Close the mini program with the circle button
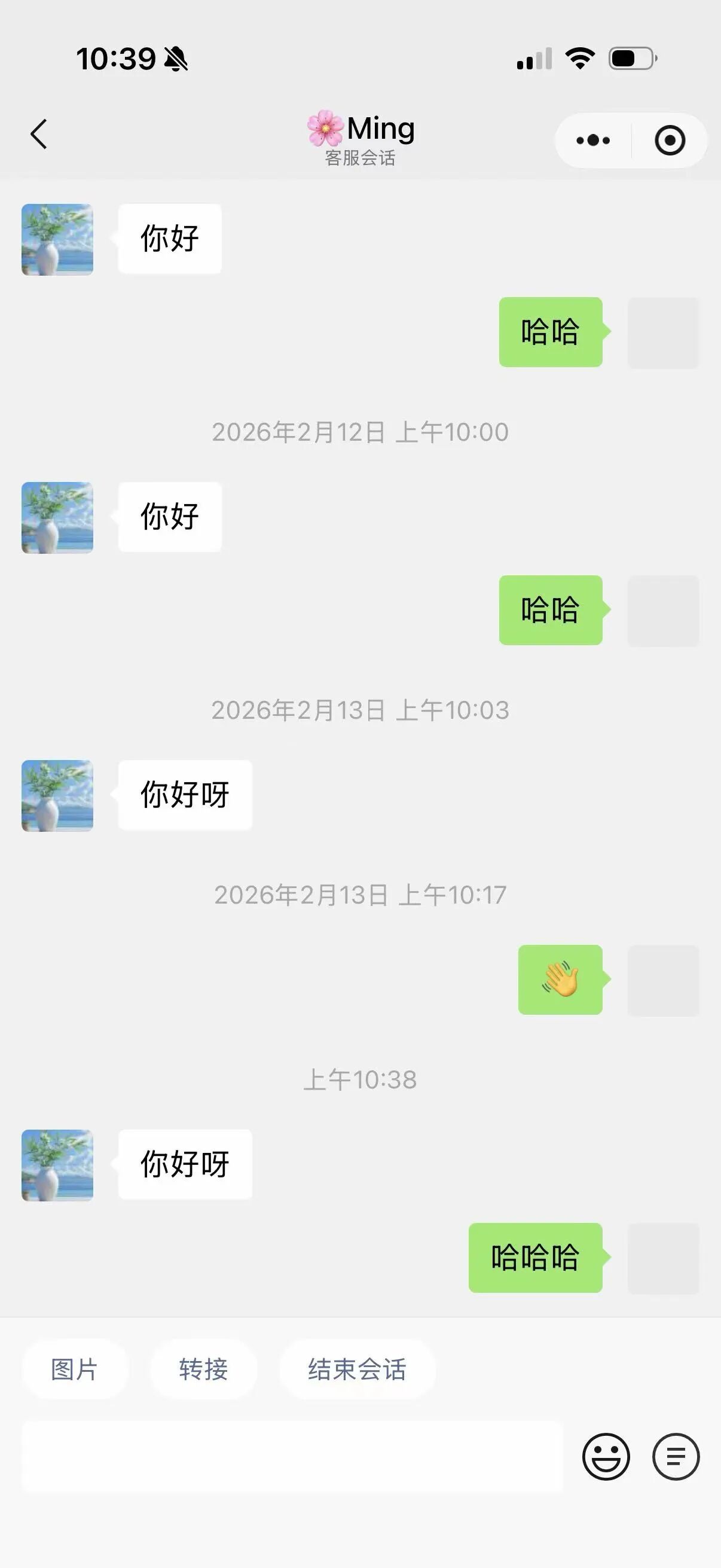The image size is (721, 1568). click(x=669, y=141)
